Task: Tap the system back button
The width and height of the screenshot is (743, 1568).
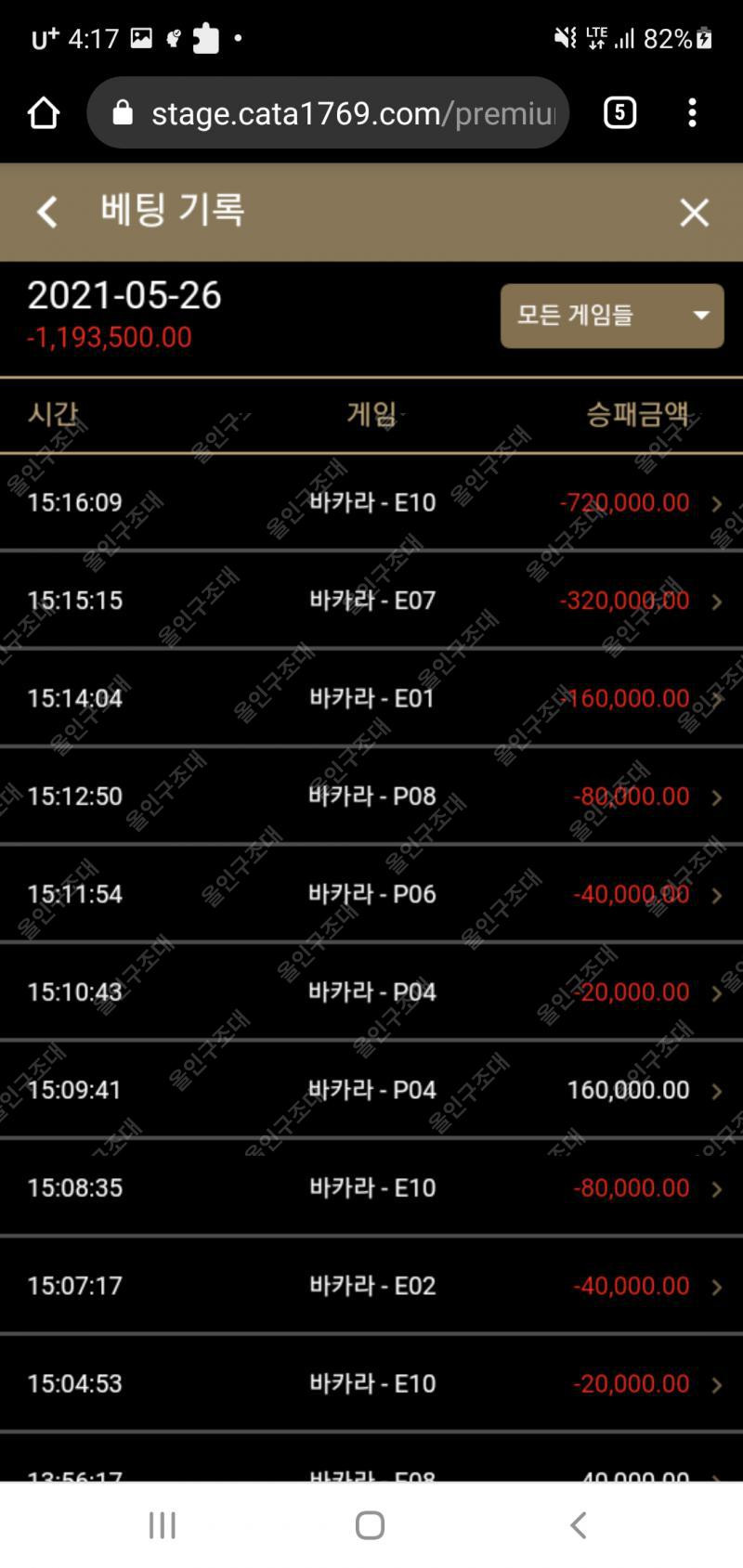Action: (578, 1525)
